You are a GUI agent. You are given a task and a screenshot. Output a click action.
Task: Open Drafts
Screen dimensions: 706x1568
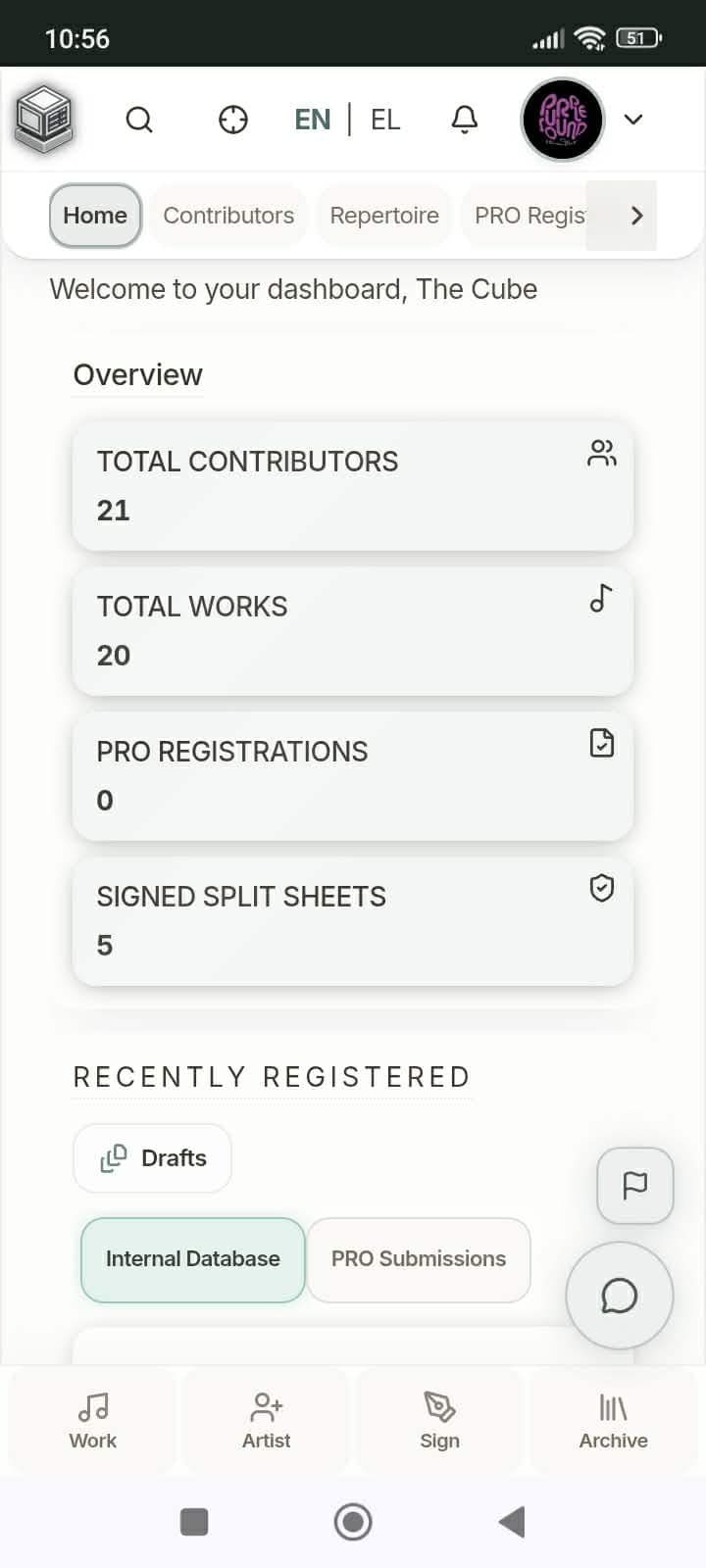(x=153, y=1158)
